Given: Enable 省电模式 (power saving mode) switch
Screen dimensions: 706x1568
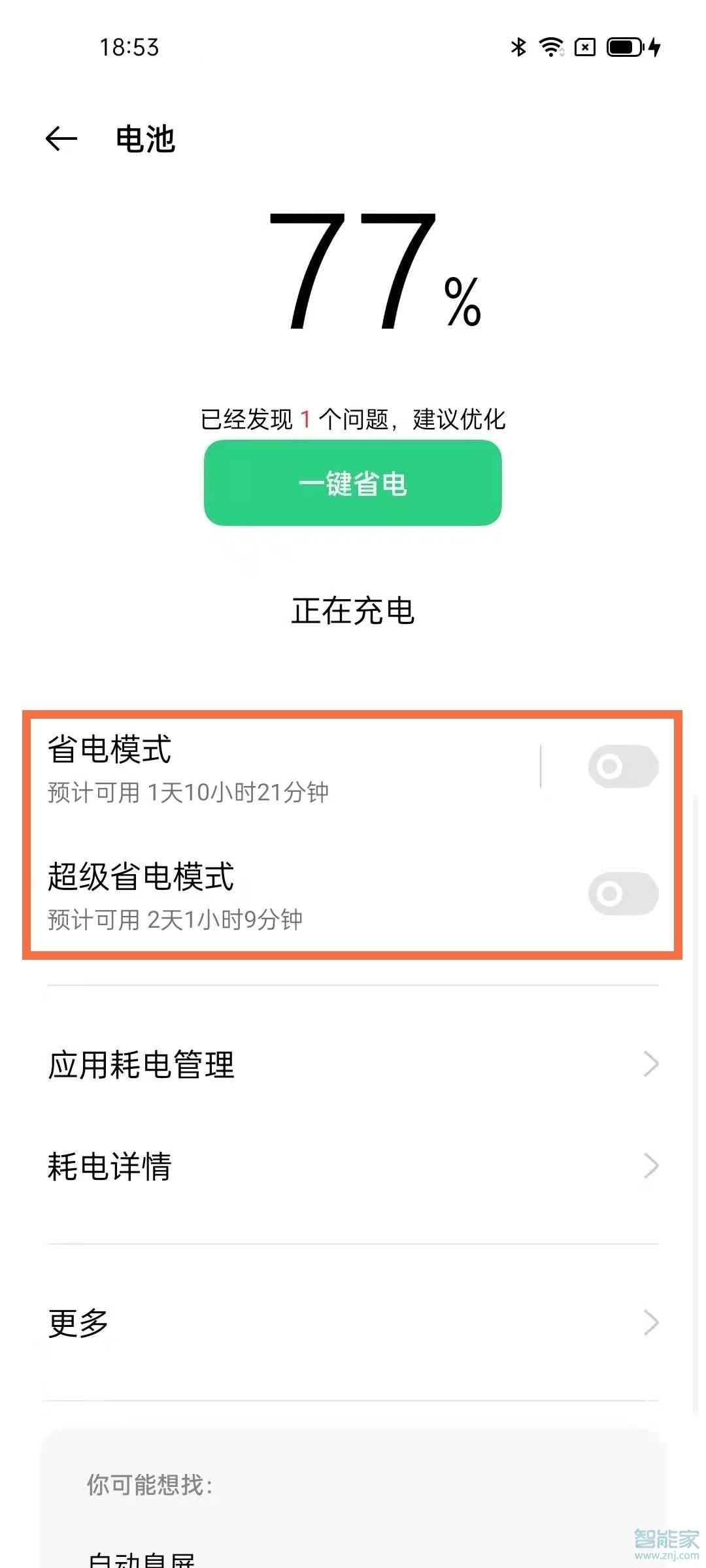Looking at the screenshot, I should pos(622,766).
